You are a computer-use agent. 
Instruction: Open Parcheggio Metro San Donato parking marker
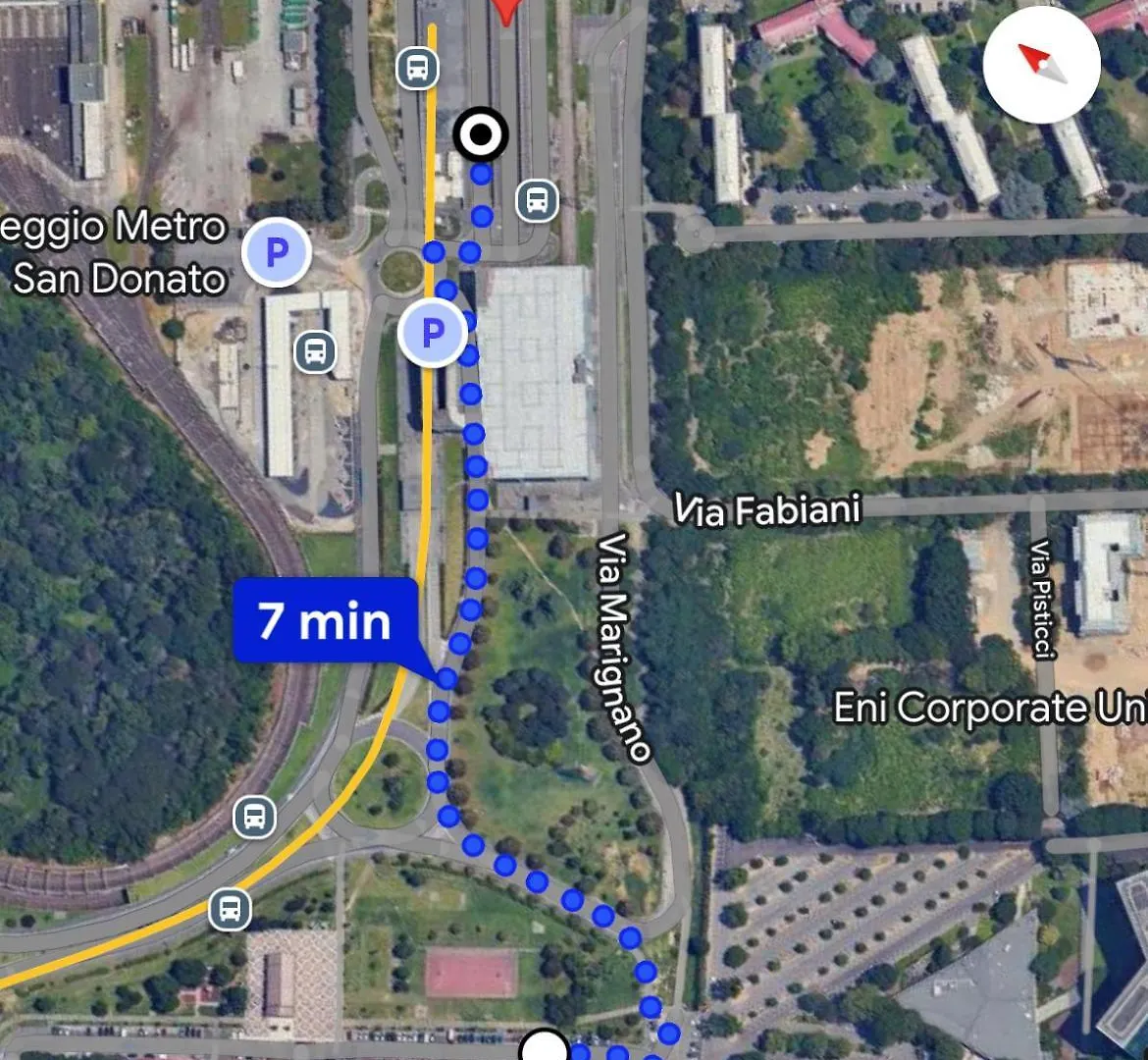point(277,252)
